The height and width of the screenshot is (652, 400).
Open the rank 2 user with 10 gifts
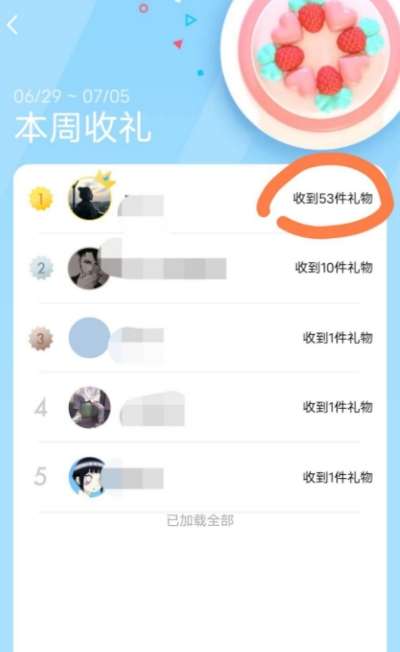pyautogui.click(x=200, y=268)
